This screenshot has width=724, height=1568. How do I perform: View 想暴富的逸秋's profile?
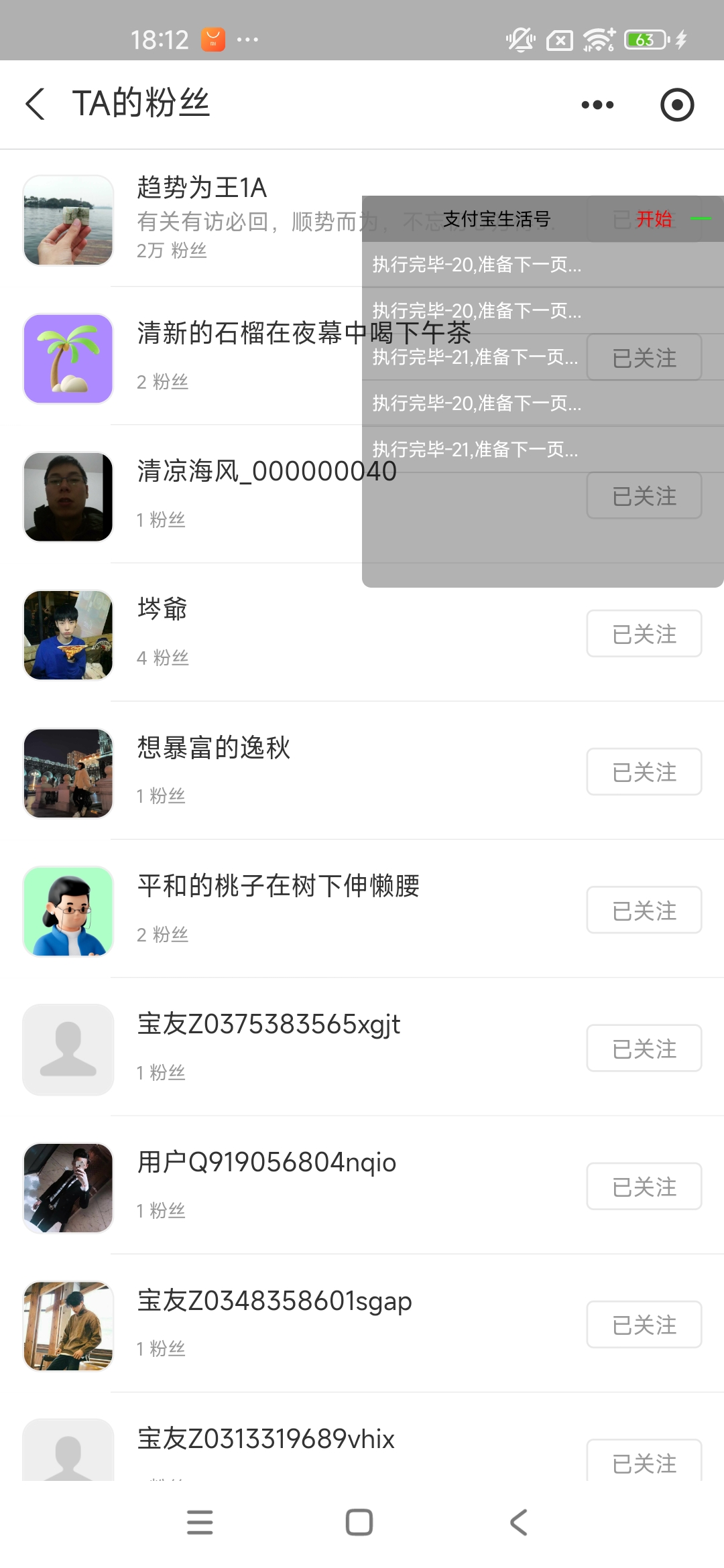click(213, 748)
